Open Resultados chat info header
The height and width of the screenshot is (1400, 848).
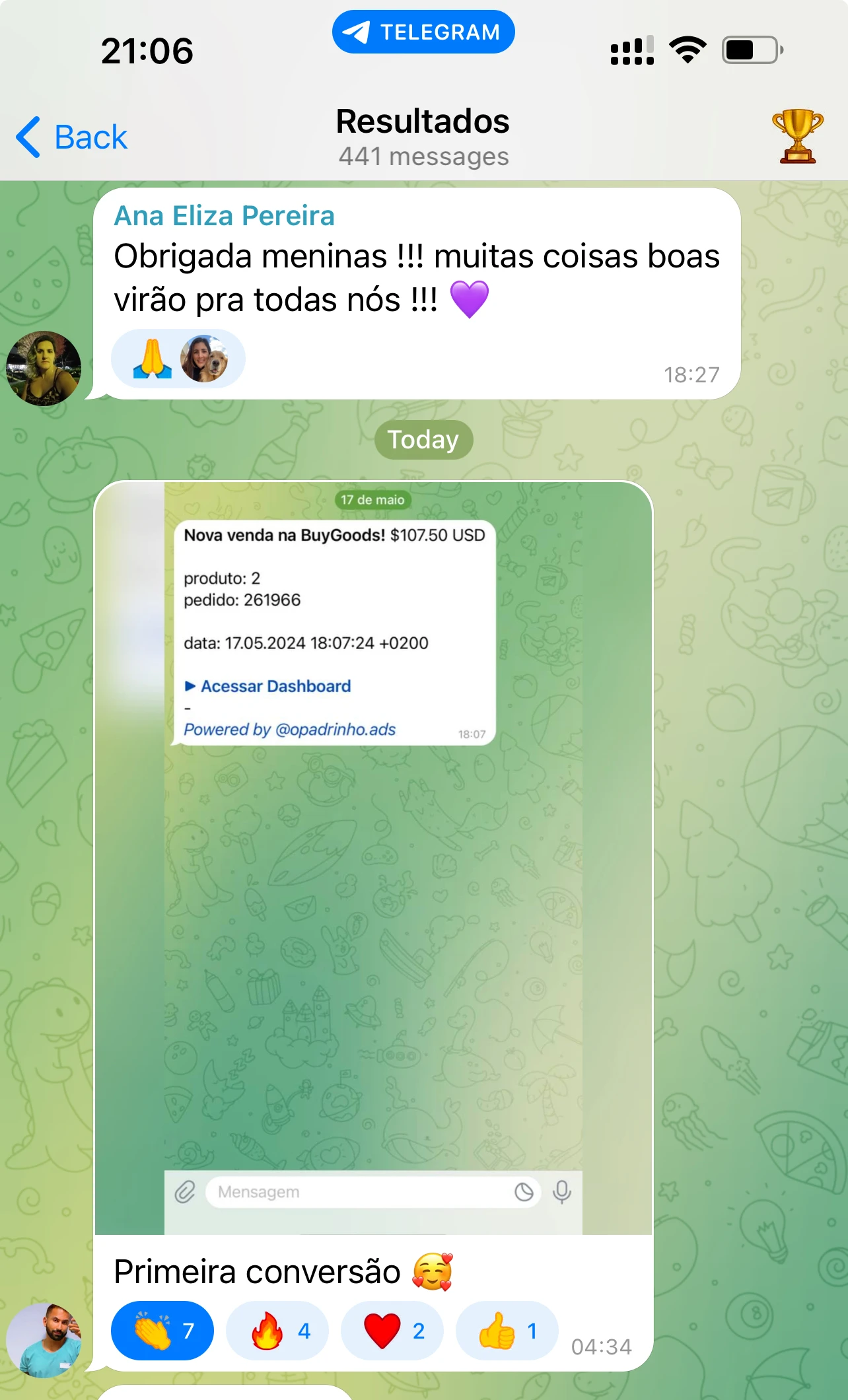click(423, 137)
